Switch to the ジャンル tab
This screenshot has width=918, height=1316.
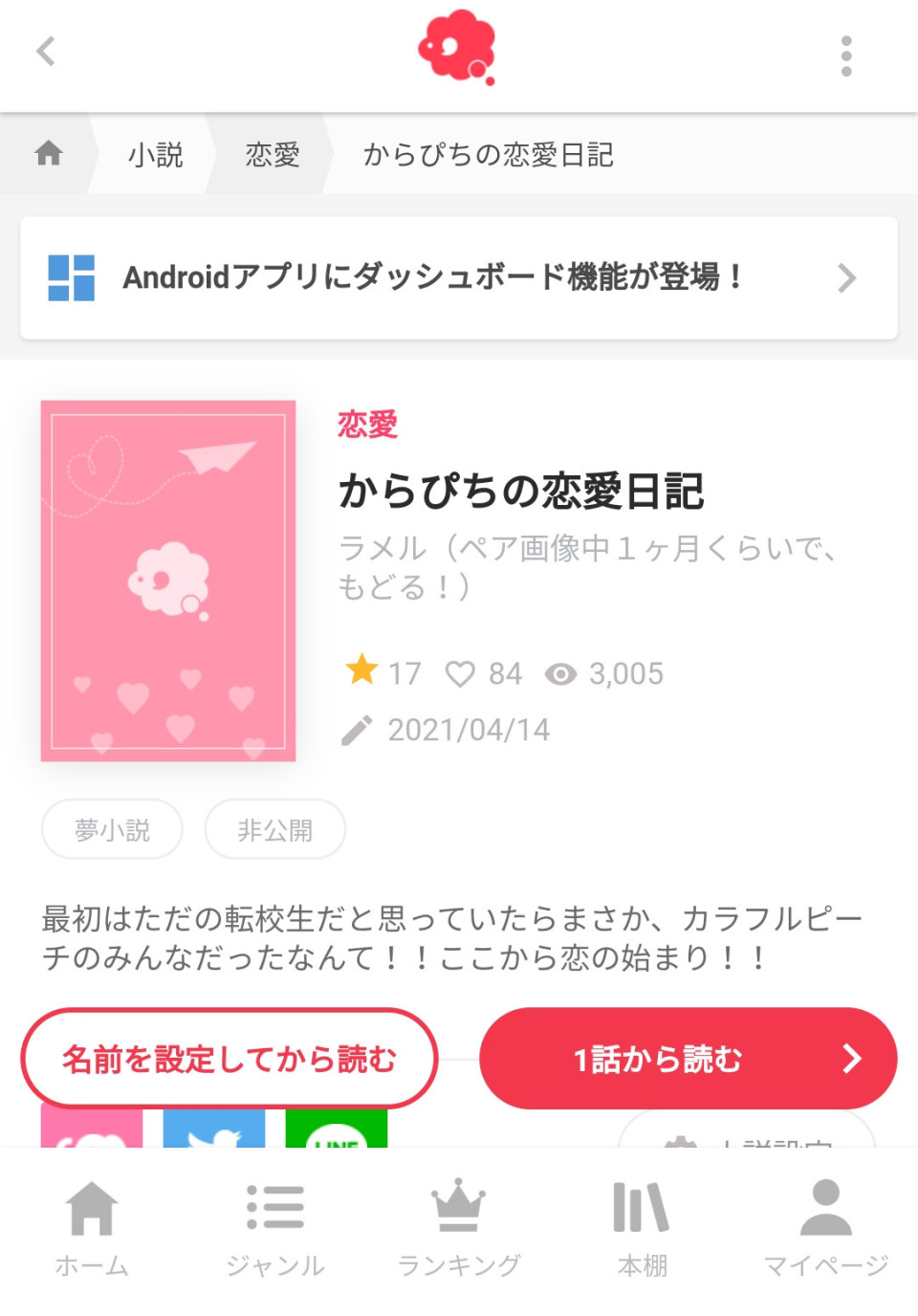click(275, 1228)
